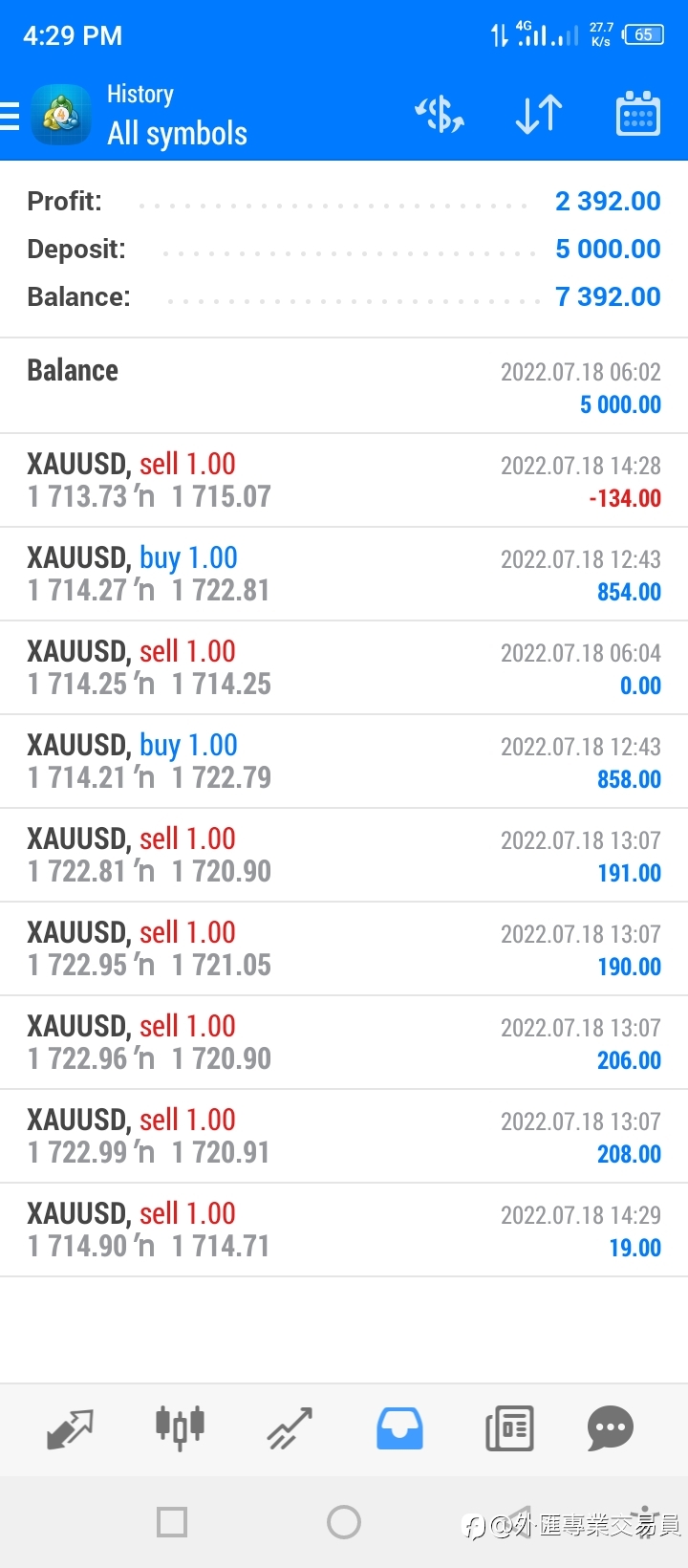The height and width of the screenshot is (1568, 688).
Task: Switch to the Quotes tab
Action: pos(70,1428)
